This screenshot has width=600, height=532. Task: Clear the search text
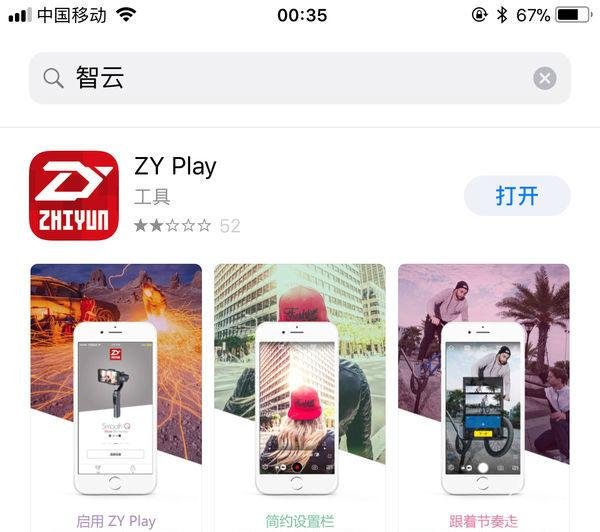pyautogui.click(x=544, y=78)
